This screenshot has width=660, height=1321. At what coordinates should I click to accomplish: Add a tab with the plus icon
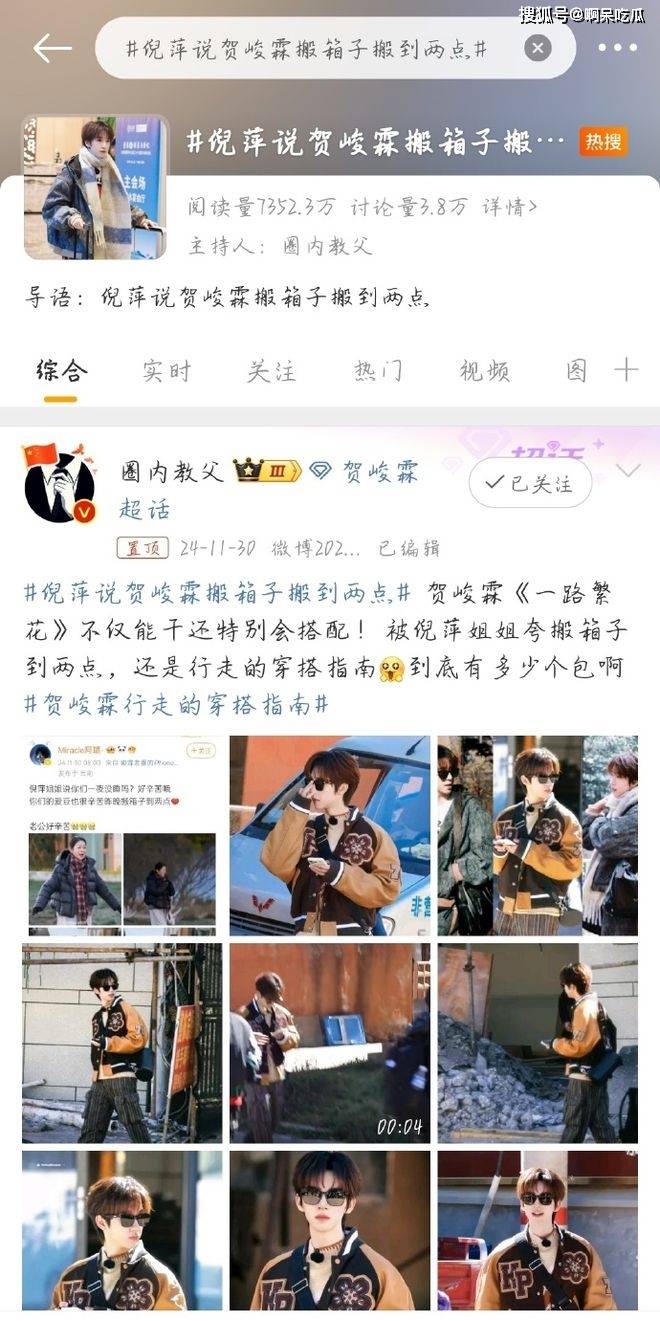tap(626, 370)
